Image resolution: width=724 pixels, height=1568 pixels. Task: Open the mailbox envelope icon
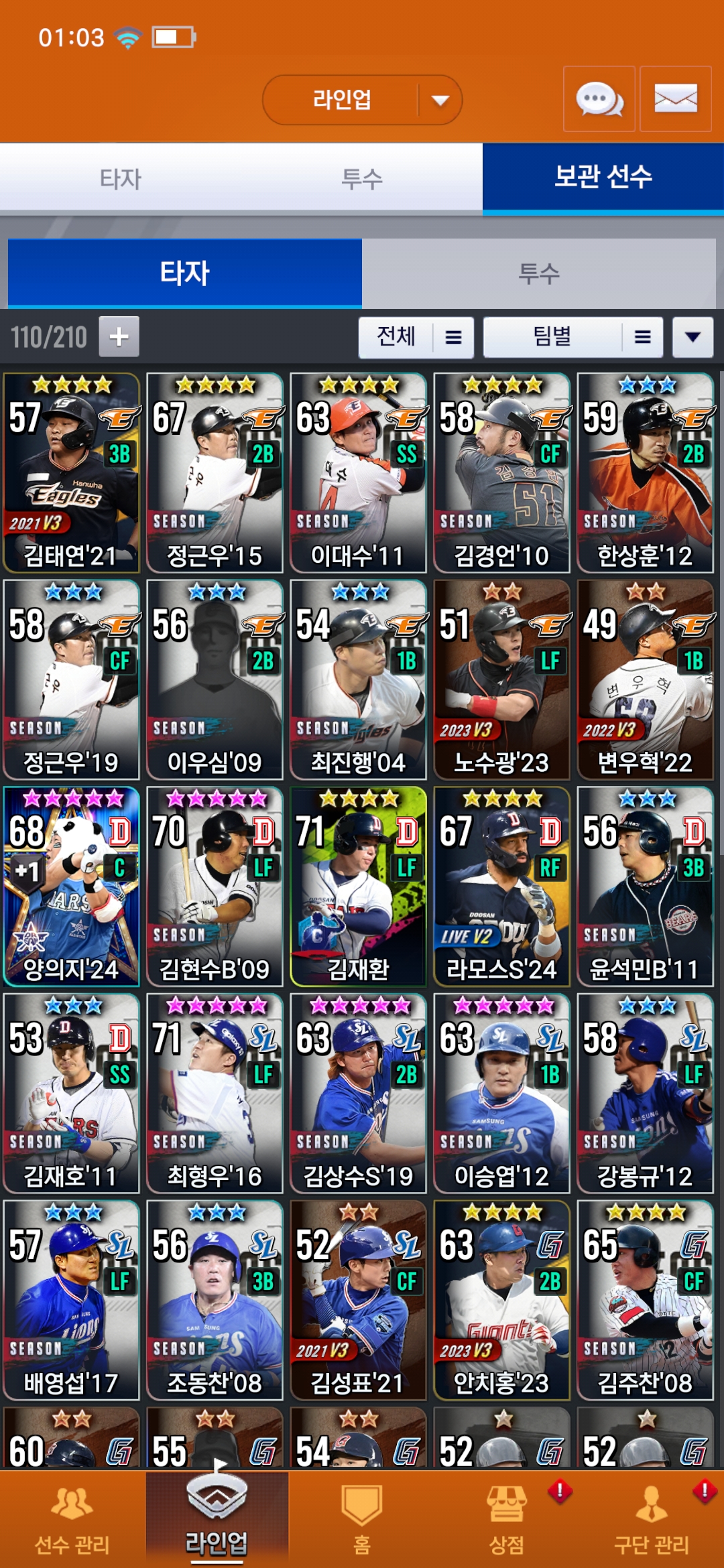tap(675, 99)
